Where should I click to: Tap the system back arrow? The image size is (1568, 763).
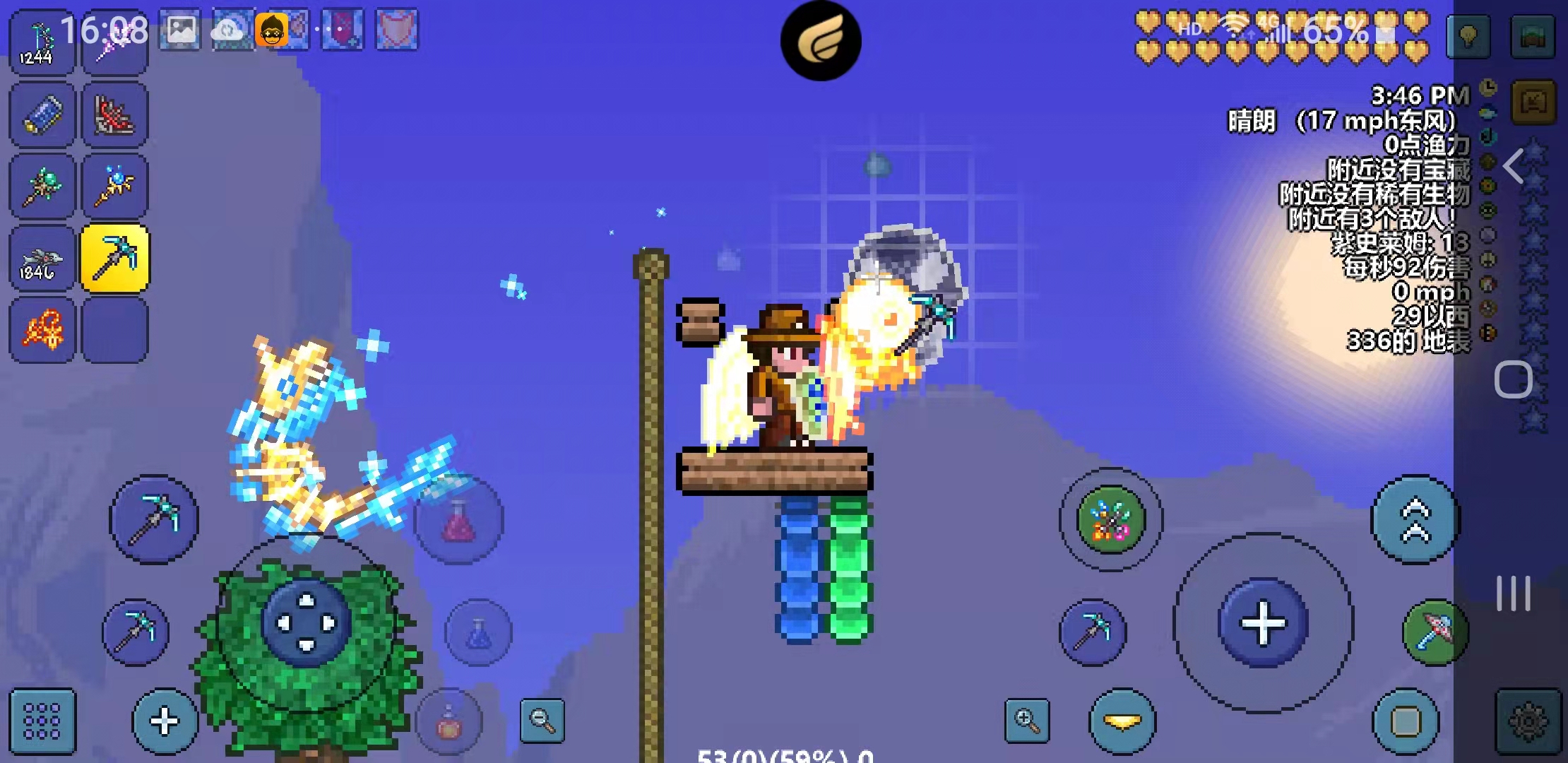pos(1514,167)
